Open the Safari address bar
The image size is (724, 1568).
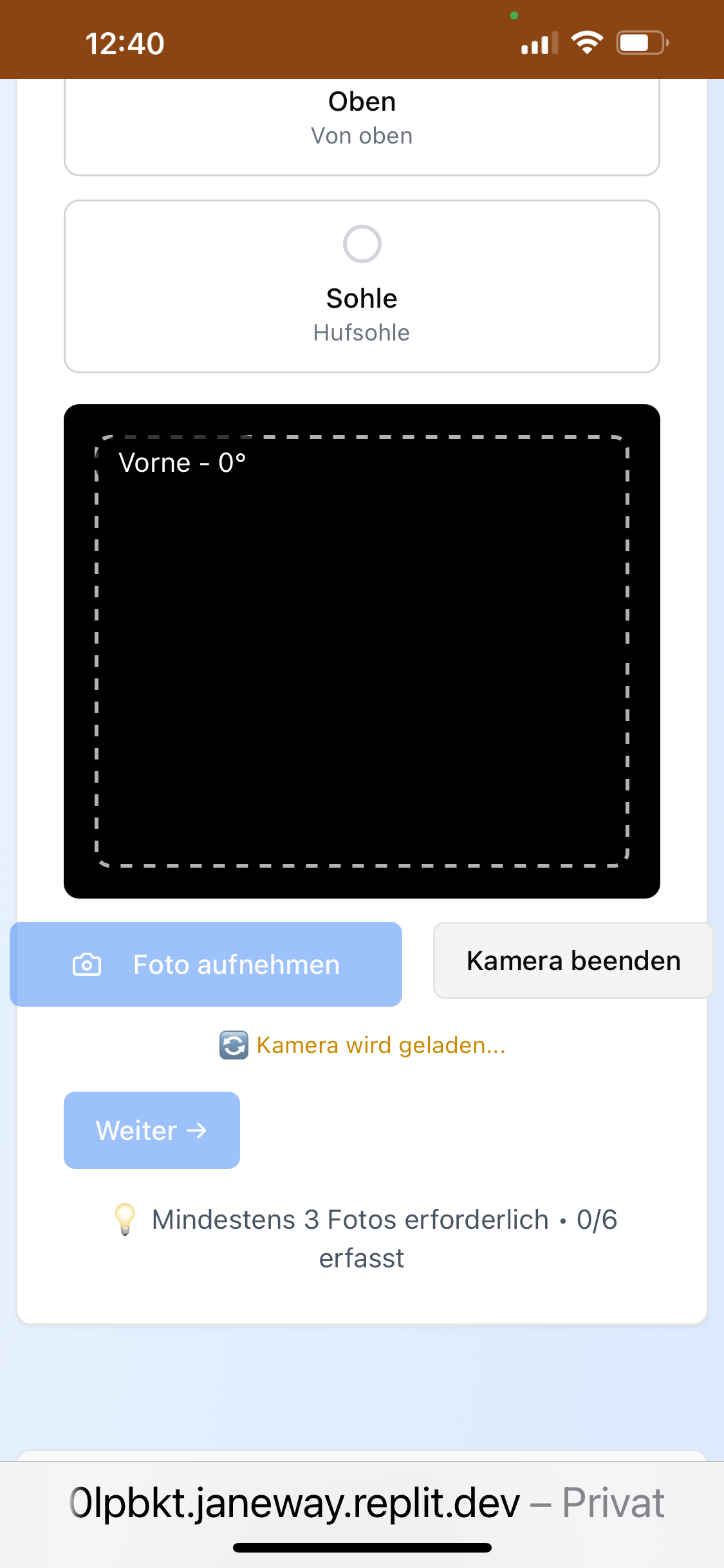362,1503
